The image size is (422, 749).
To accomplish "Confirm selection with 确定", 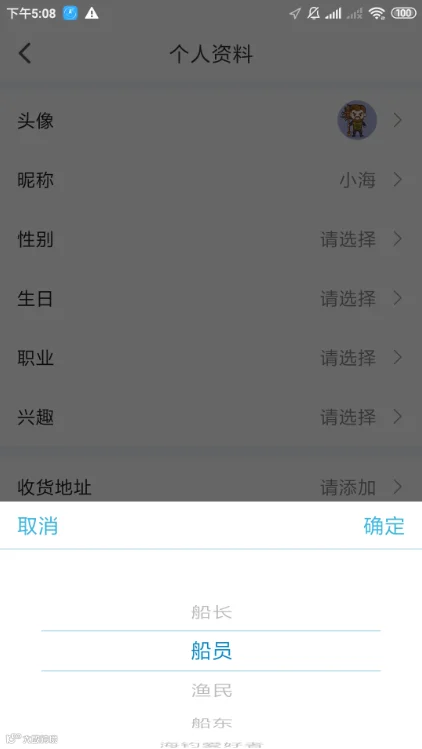I will (384, 526).
